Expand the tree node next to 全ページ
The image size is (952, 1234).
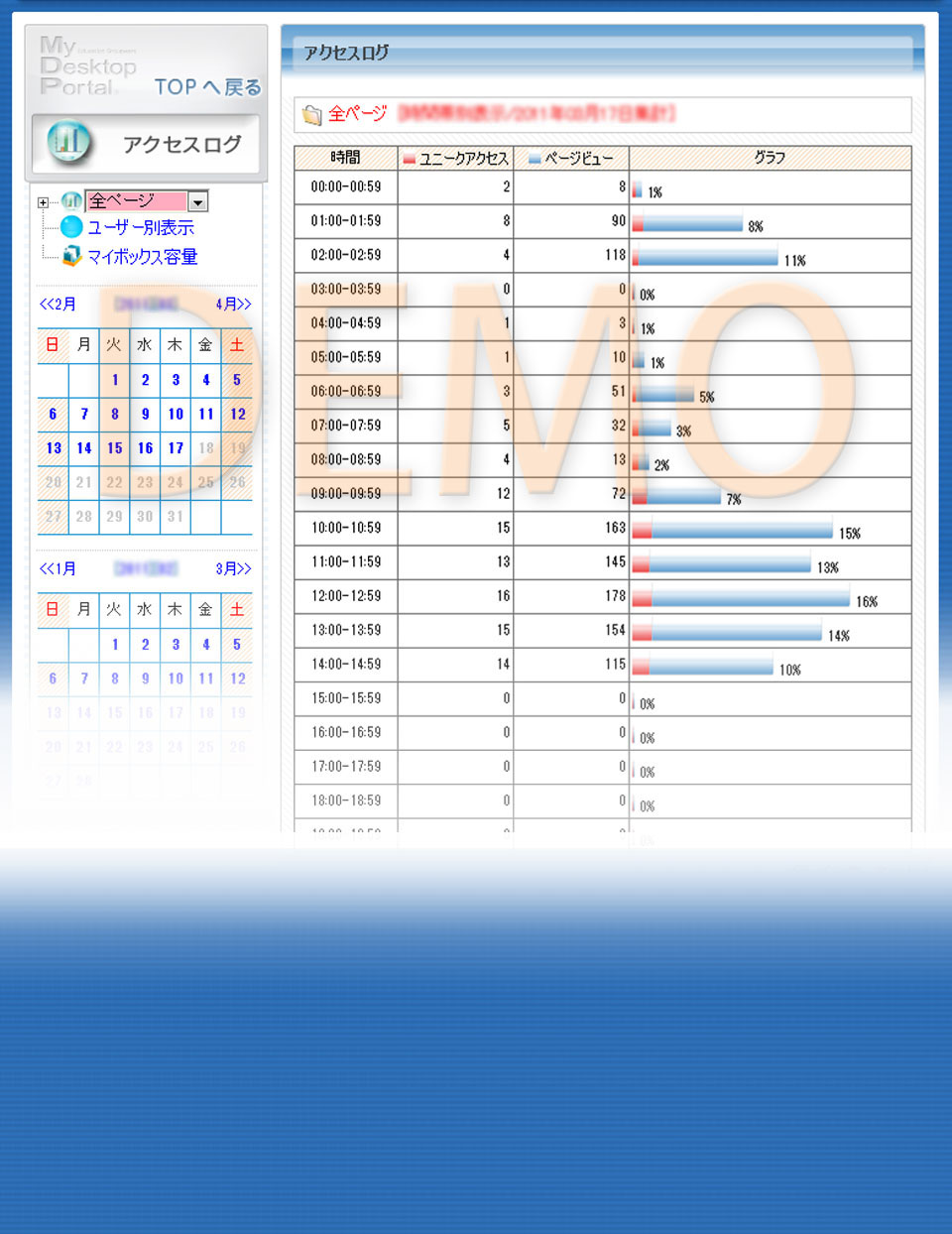43,202
